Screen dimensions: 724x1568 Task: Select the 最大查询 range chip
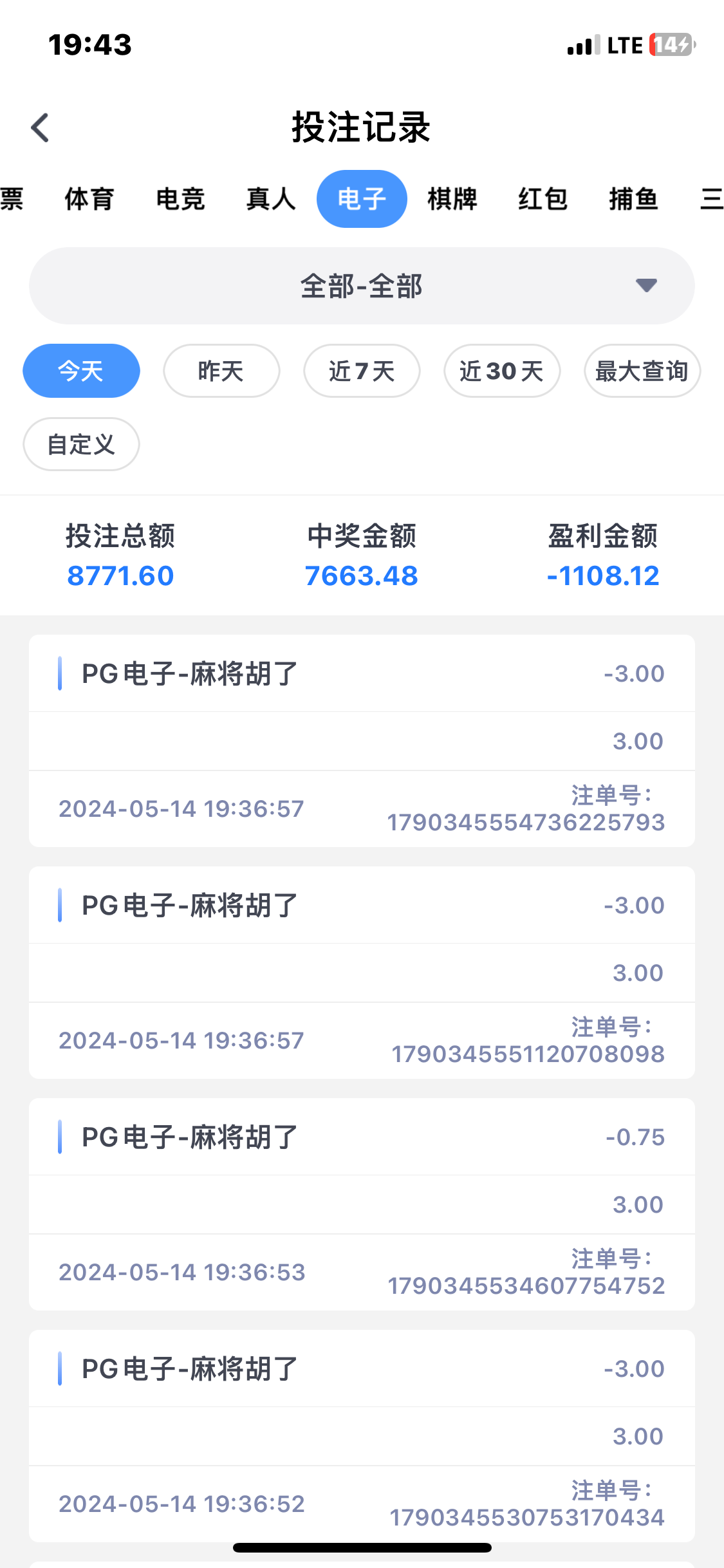click(x=642, y=371)
